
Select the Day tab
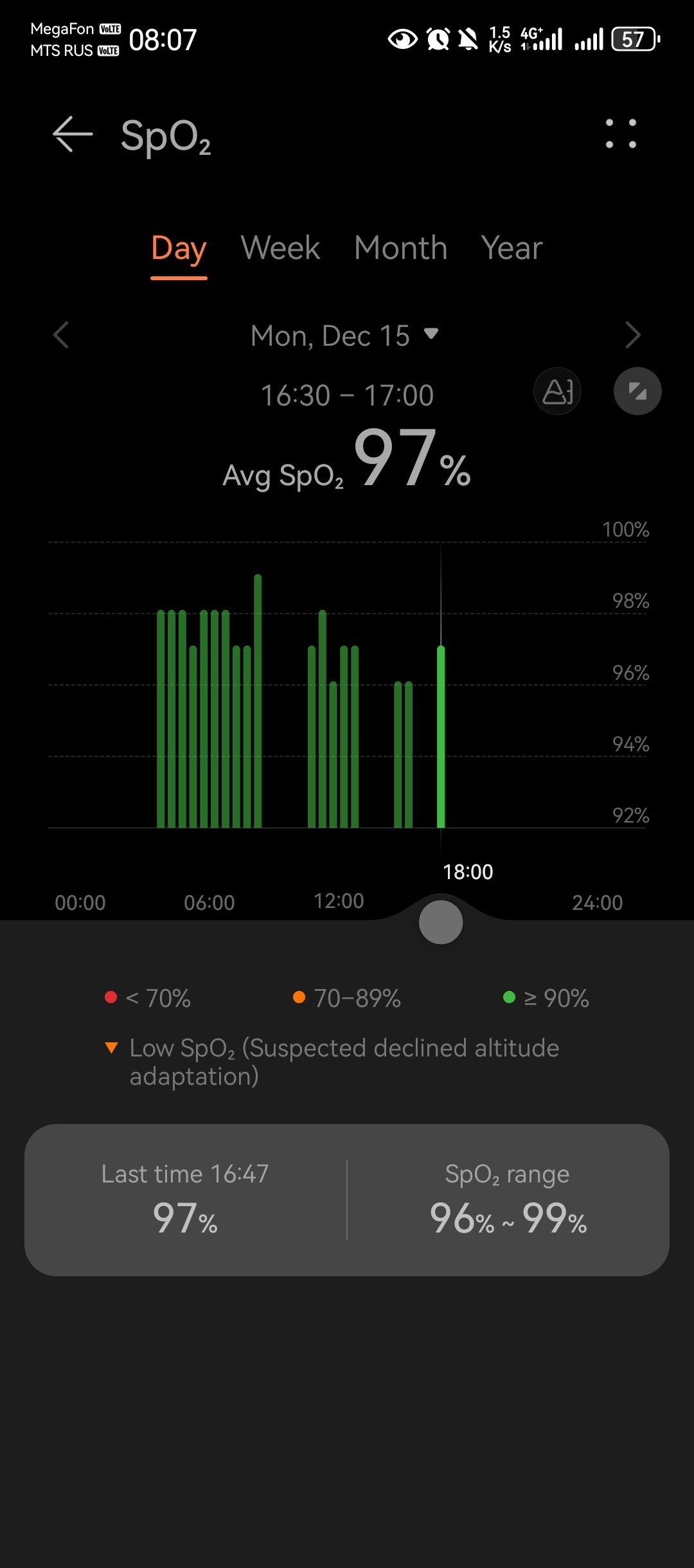179,249
